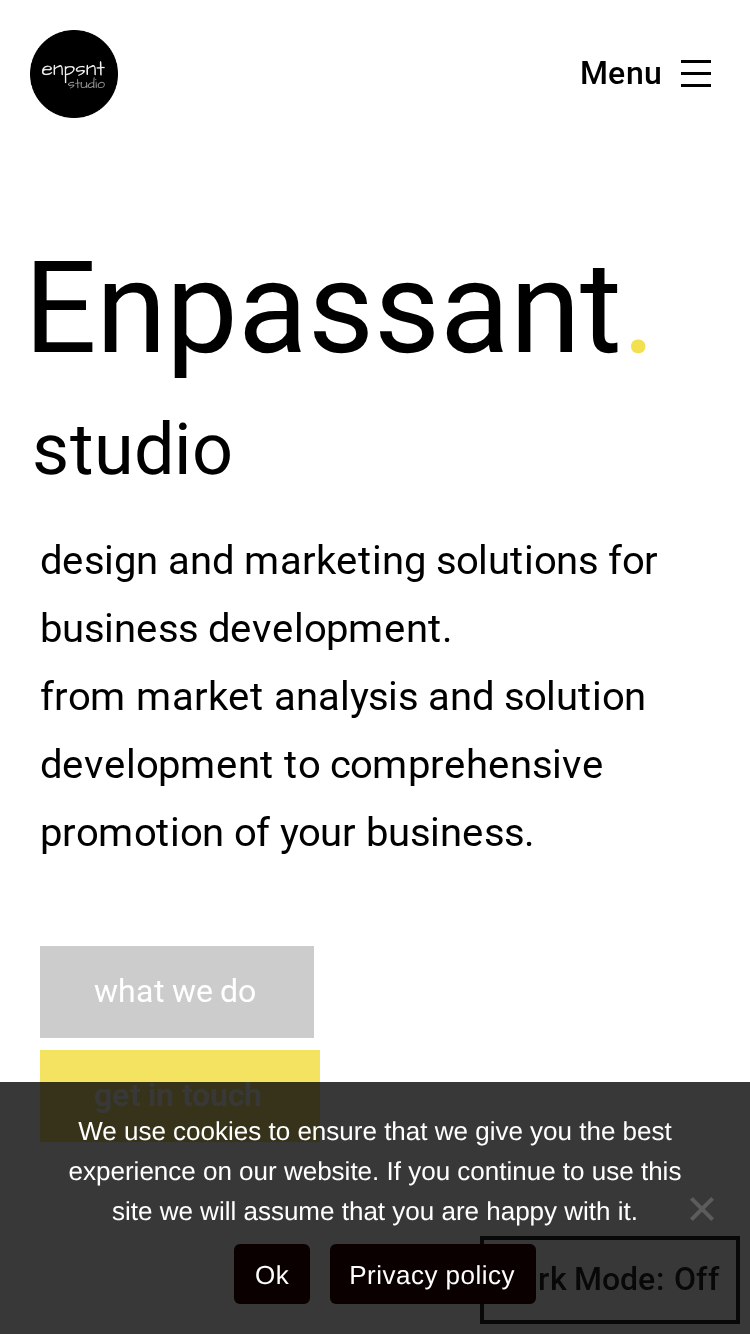The height and width of the screenshot is (1334, 750).
Task: Open the 'what we do' button
Action: pos(177,992)
